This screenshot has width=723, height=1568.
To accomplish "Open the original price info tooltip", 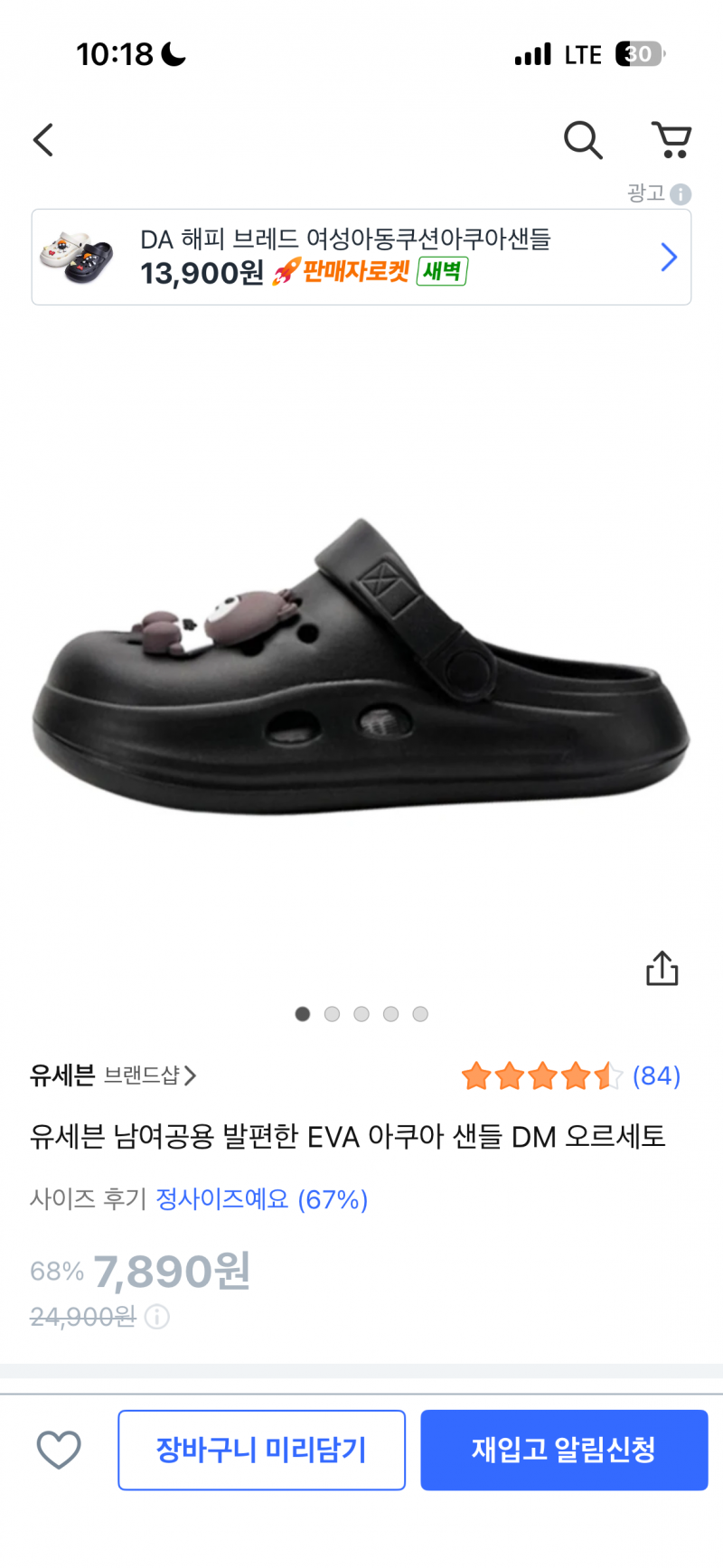I will [156, 1317].
